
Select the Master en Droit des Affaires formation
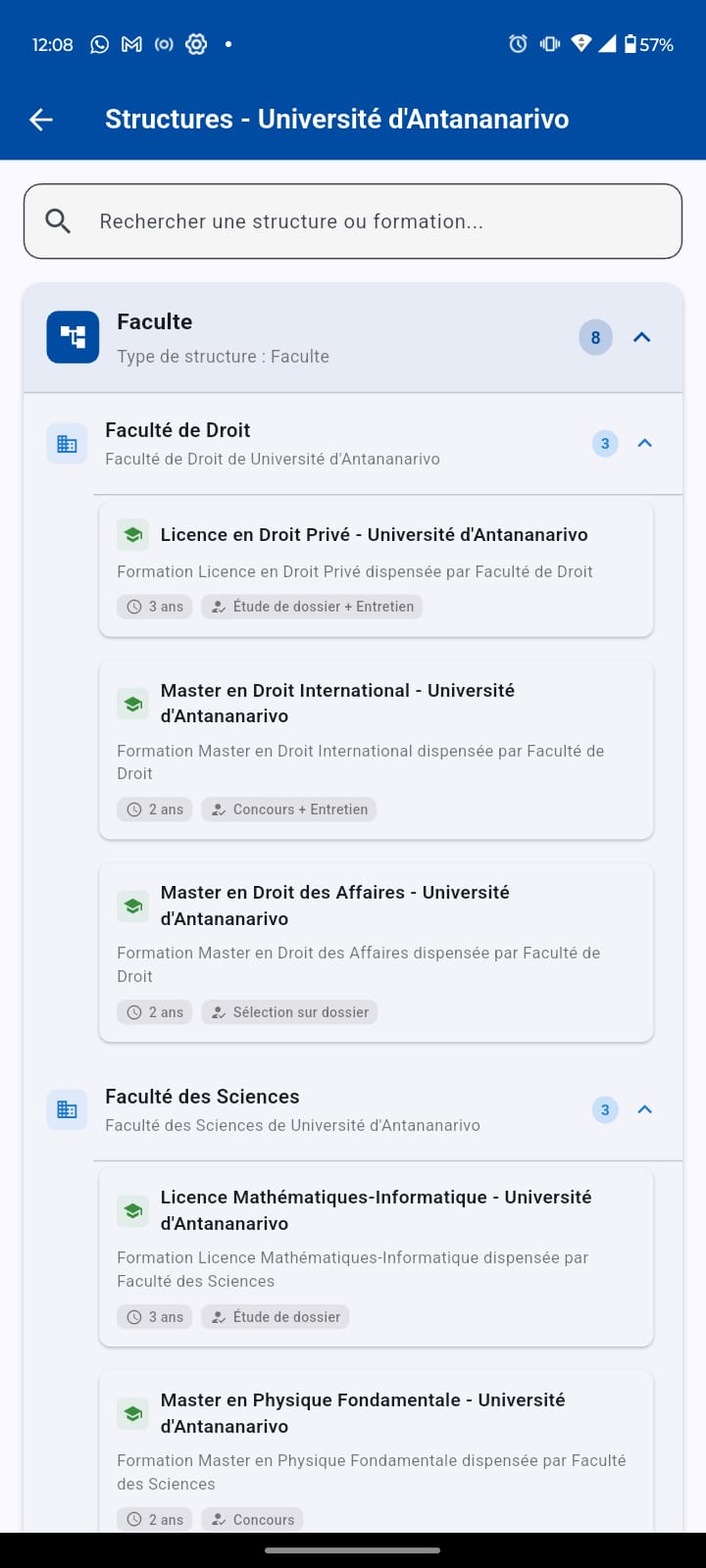coord(376,952)
